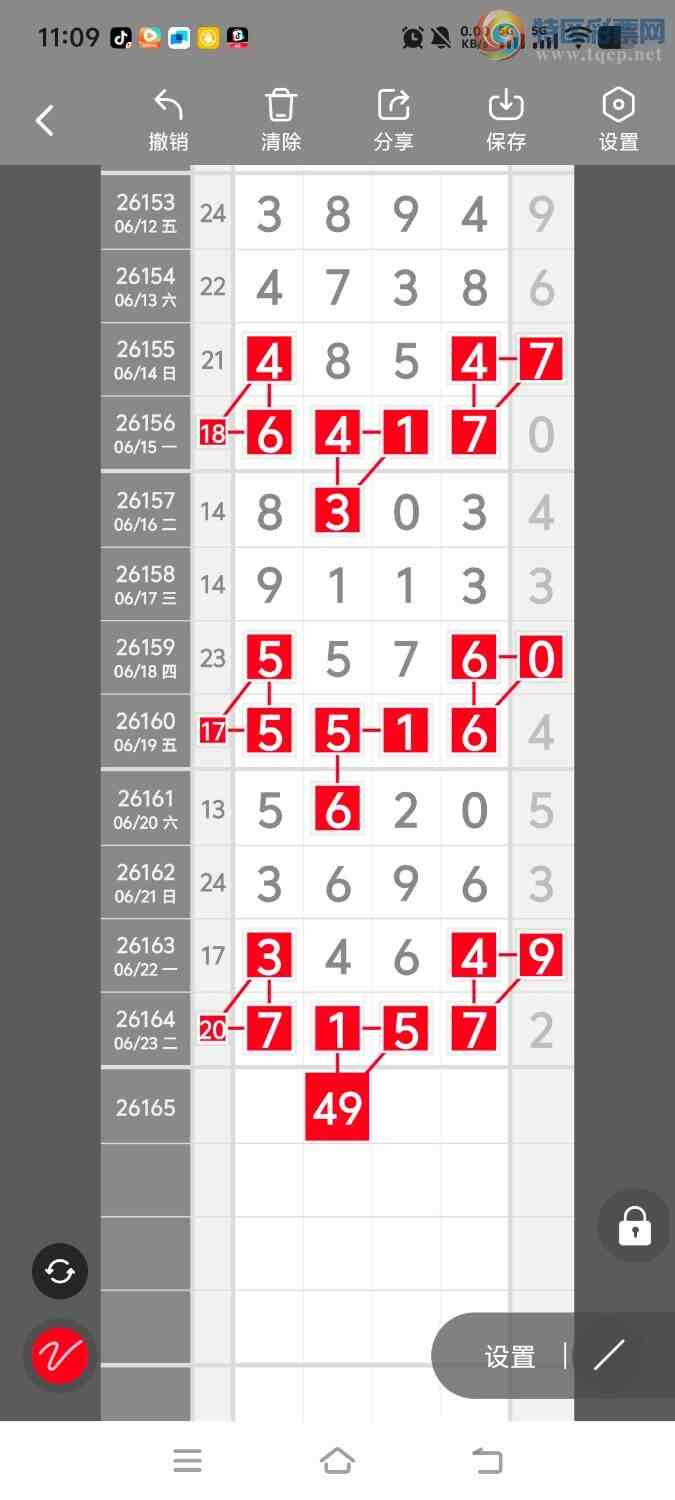Save the chart with 保存

pyautogui.click(x=506, y=121)
